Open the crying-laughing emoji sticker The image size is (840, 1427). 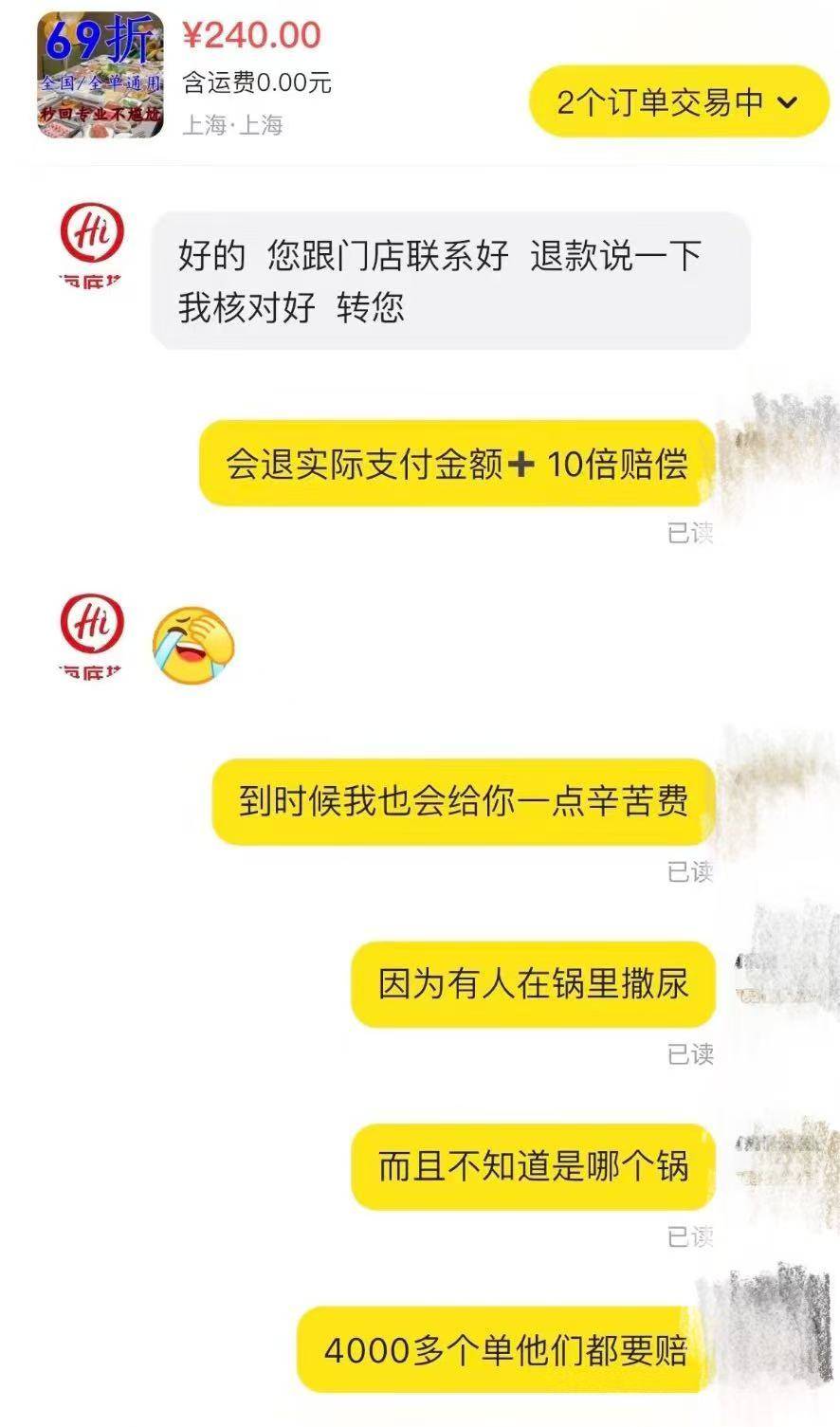pyautogui.click(x=192, y=645)
